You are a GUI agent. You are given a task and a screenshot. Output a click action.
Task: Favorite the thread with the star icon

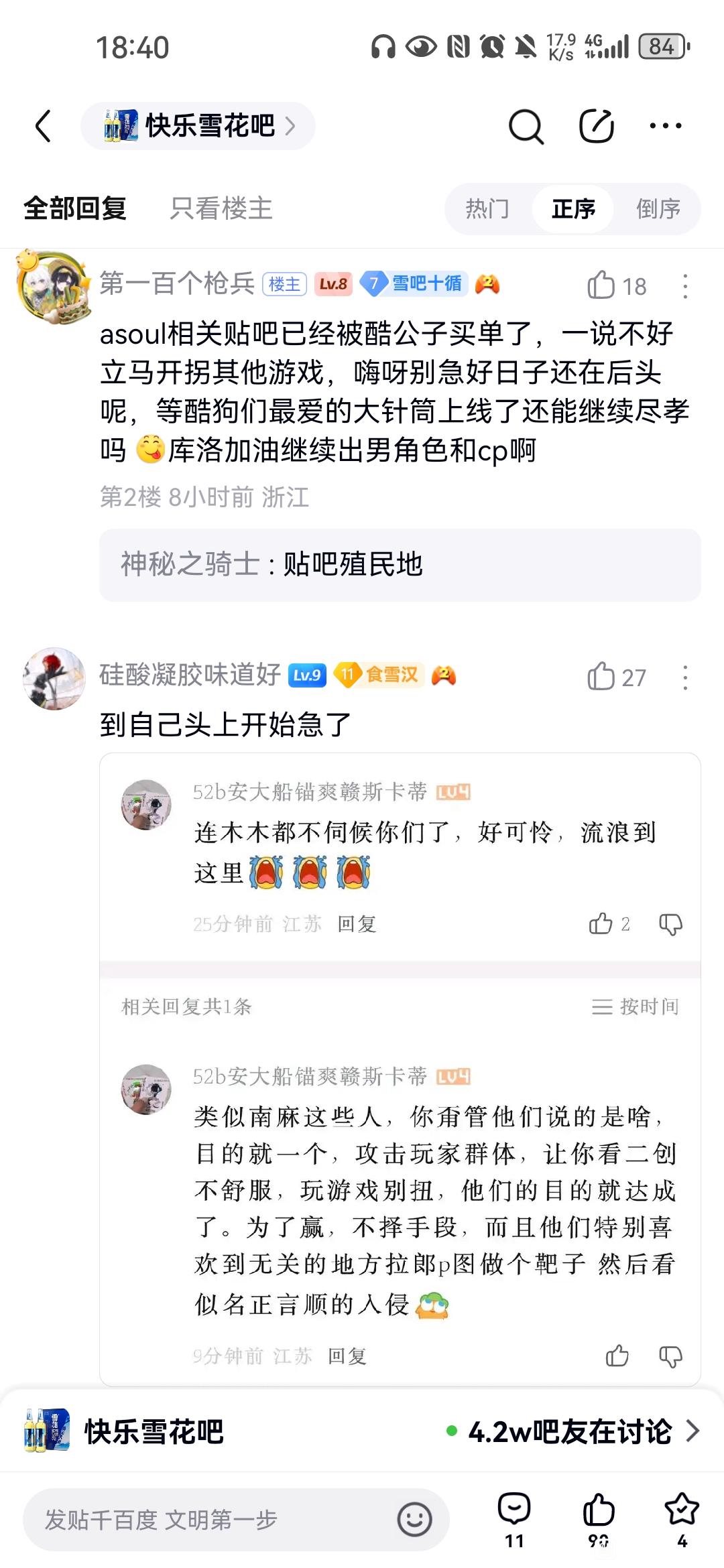(x=682, y=1520)
